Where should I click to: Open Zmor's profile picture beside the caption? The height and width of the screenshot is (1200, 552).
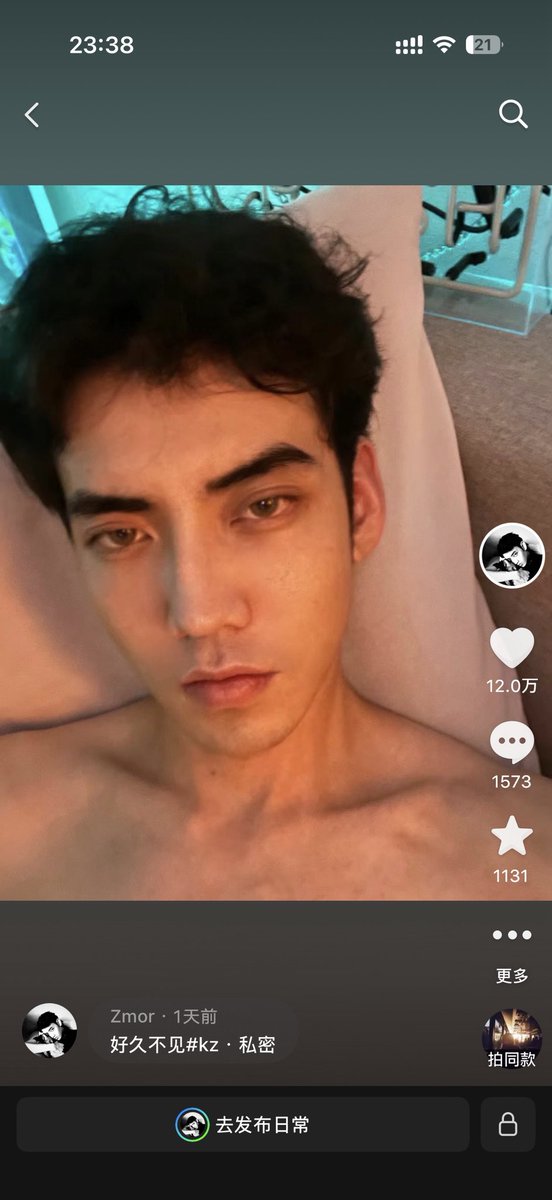[50, 1031]
